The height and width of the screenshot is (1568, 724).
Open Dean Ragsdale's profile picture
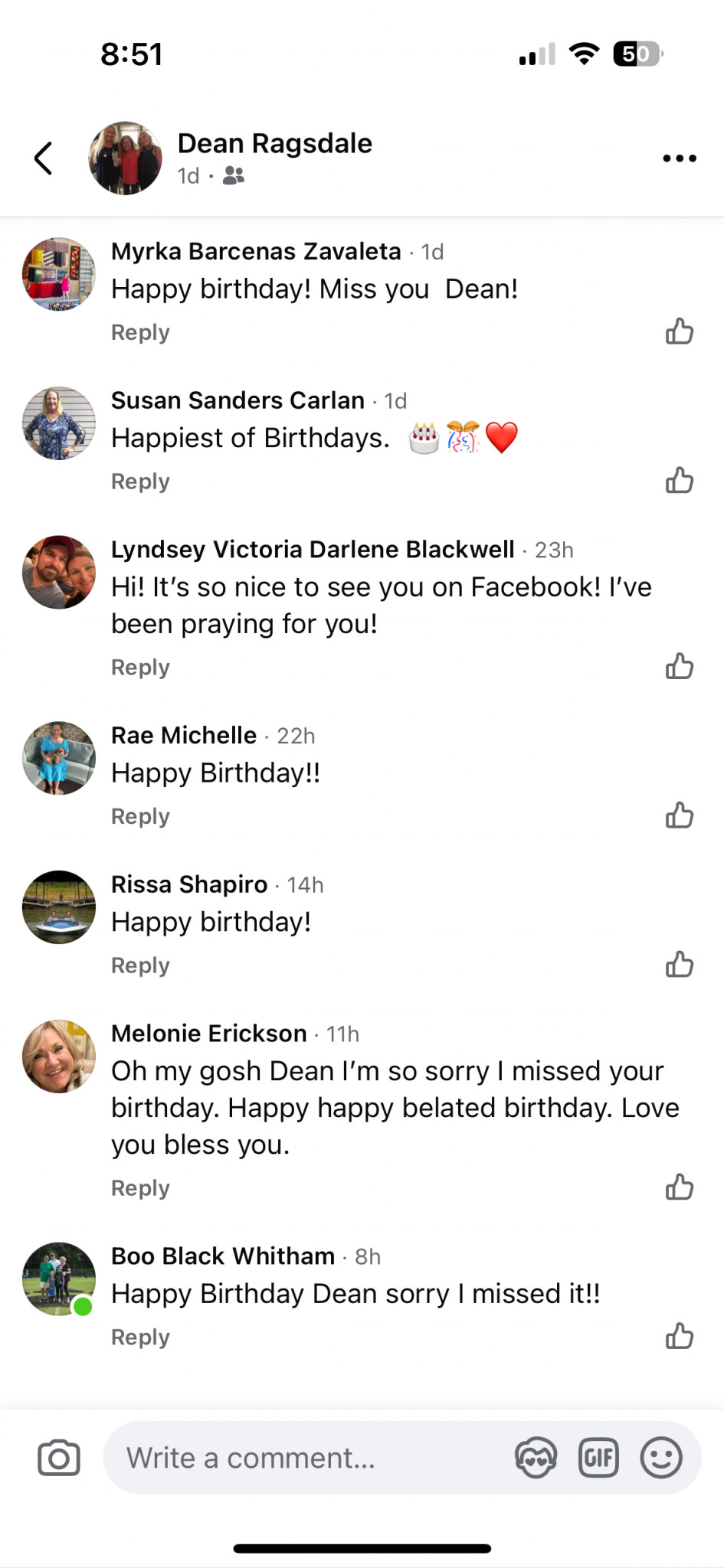coord(126,158)
